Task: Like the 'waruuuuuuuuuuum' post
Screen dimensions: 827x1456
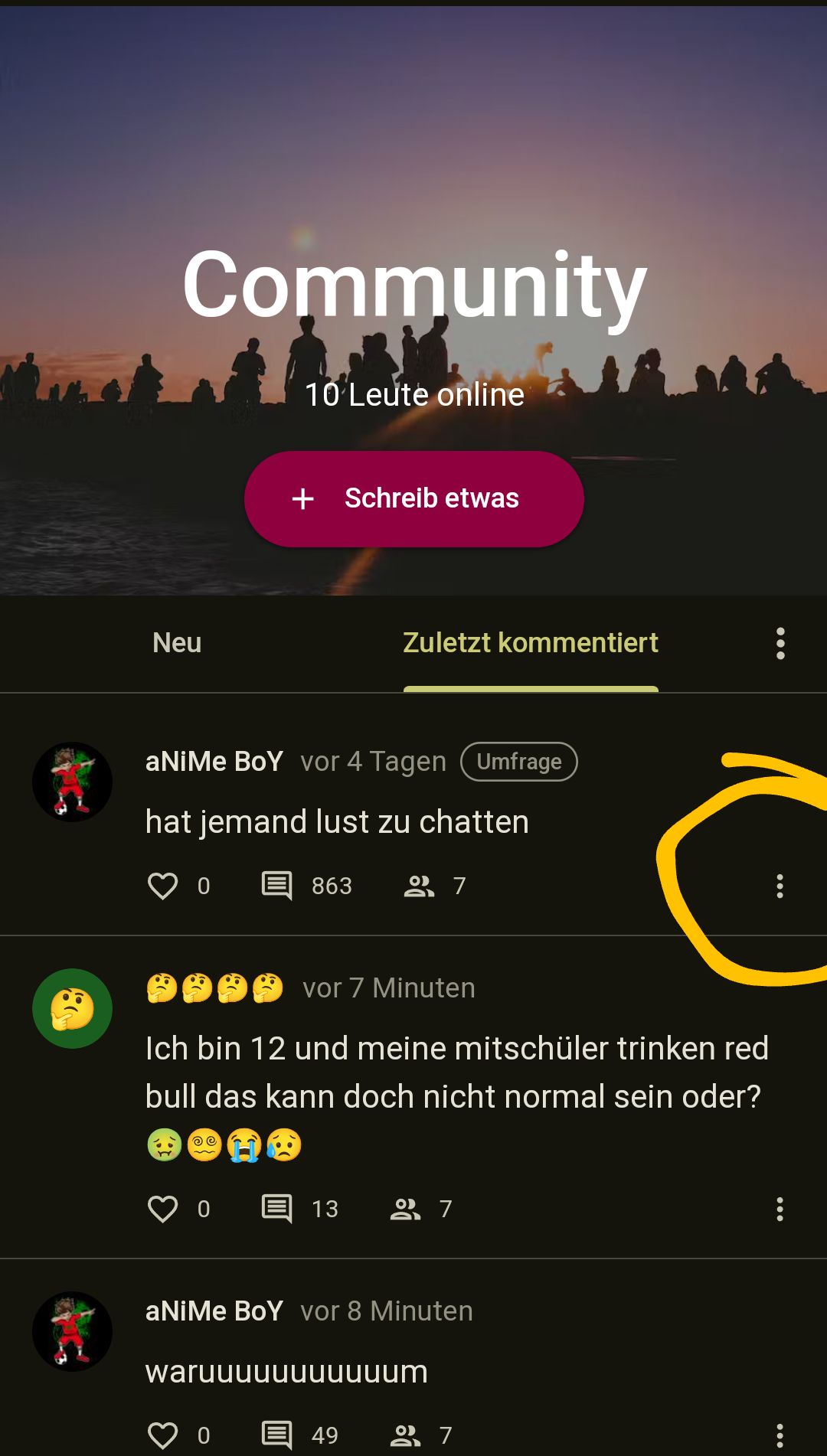Action: click(162, 1435)
